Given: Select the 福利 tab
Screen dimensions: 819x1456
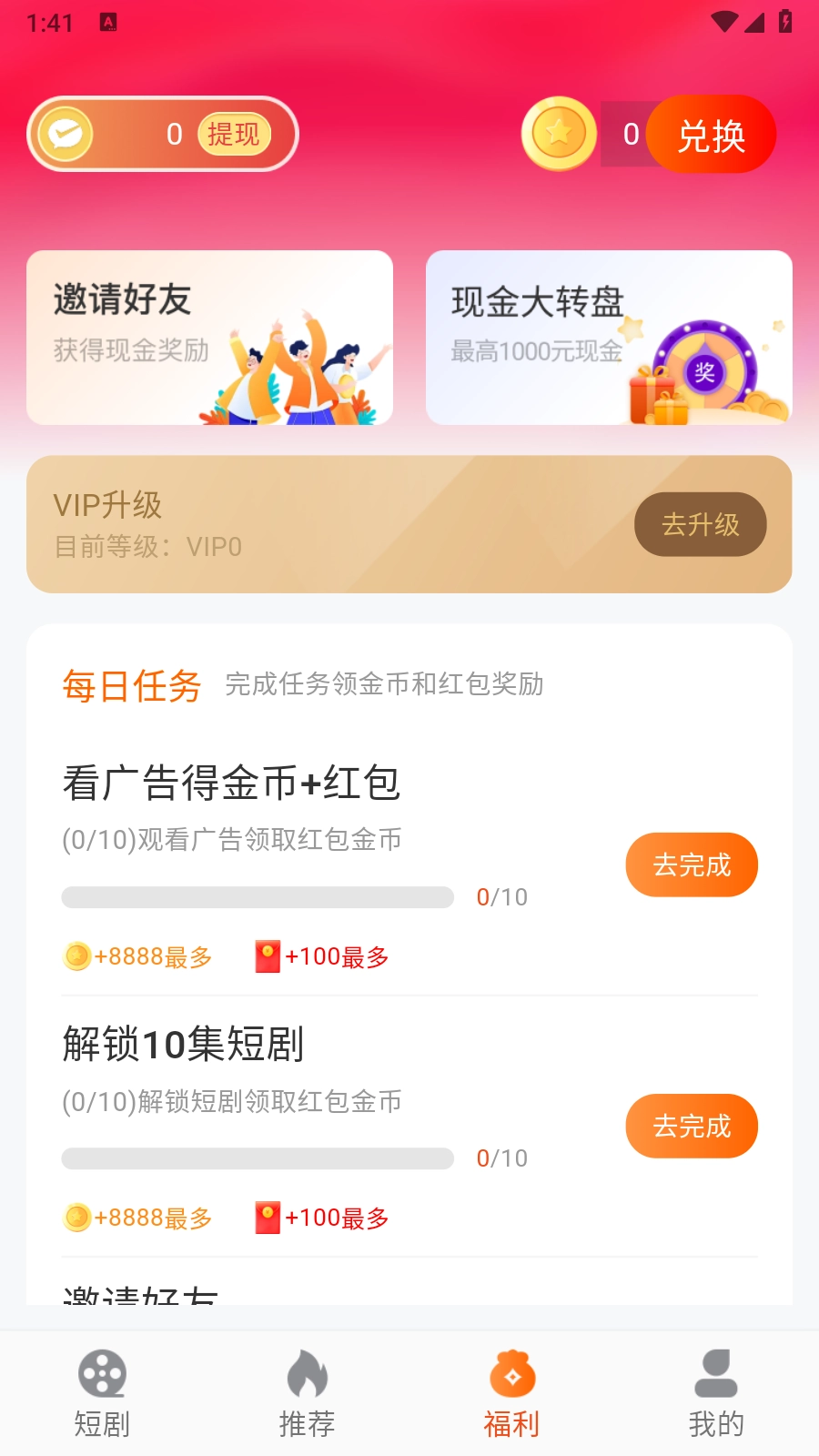Looking at the screenshot, I should click(x=511, y=1393).
